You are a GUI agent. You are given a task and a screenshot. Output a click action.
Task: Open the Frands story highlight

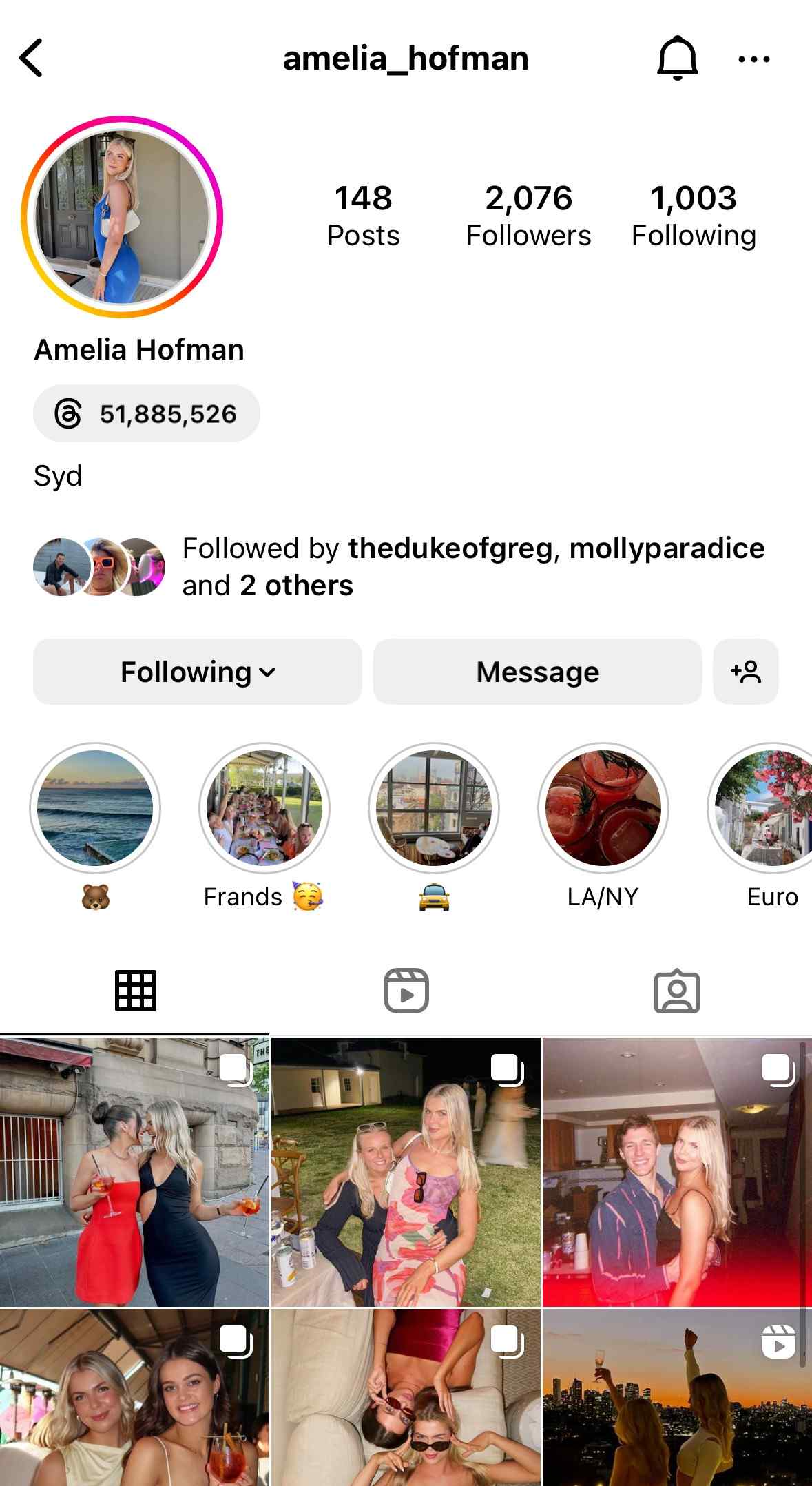[x=264, y=808]
